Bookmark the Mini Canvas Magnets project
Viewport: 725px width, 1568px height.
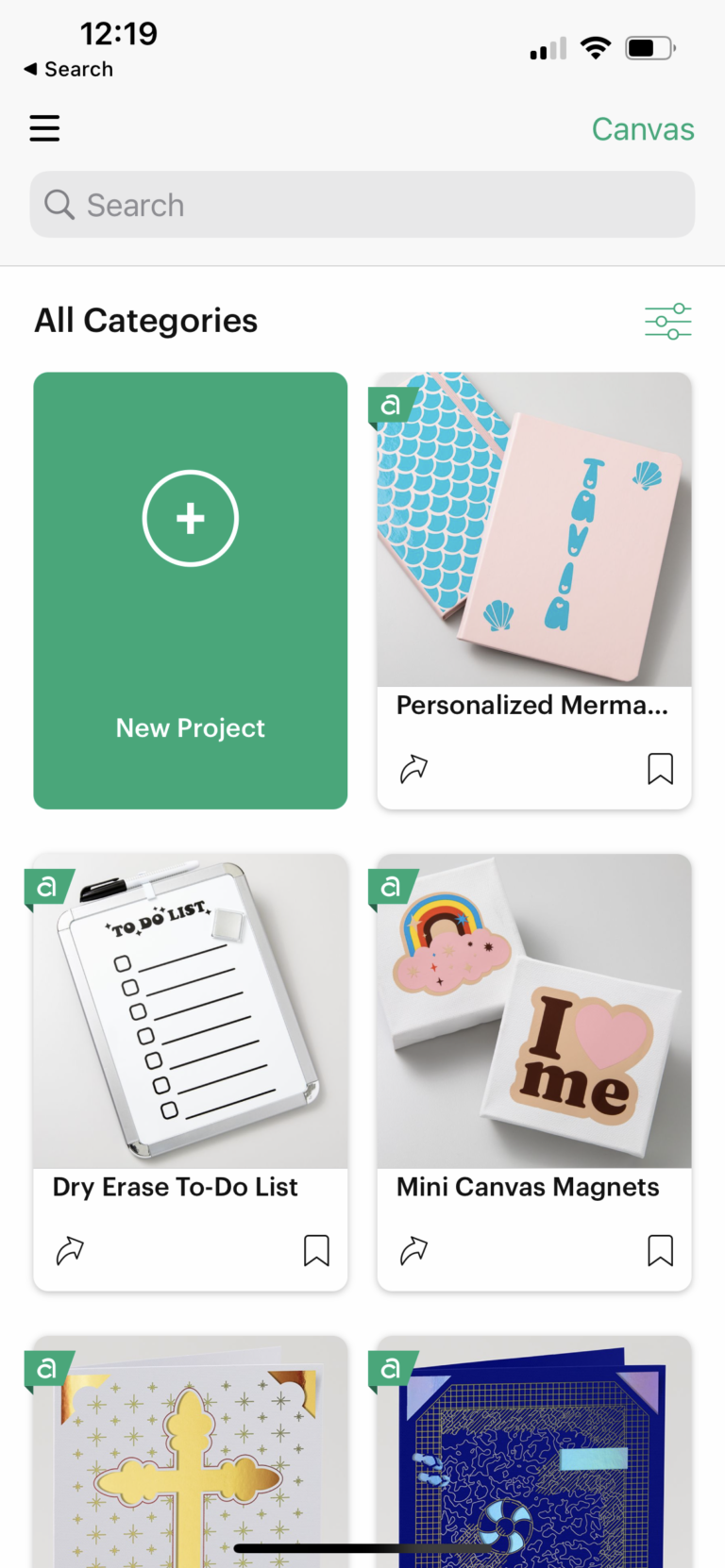(660, 1251)
